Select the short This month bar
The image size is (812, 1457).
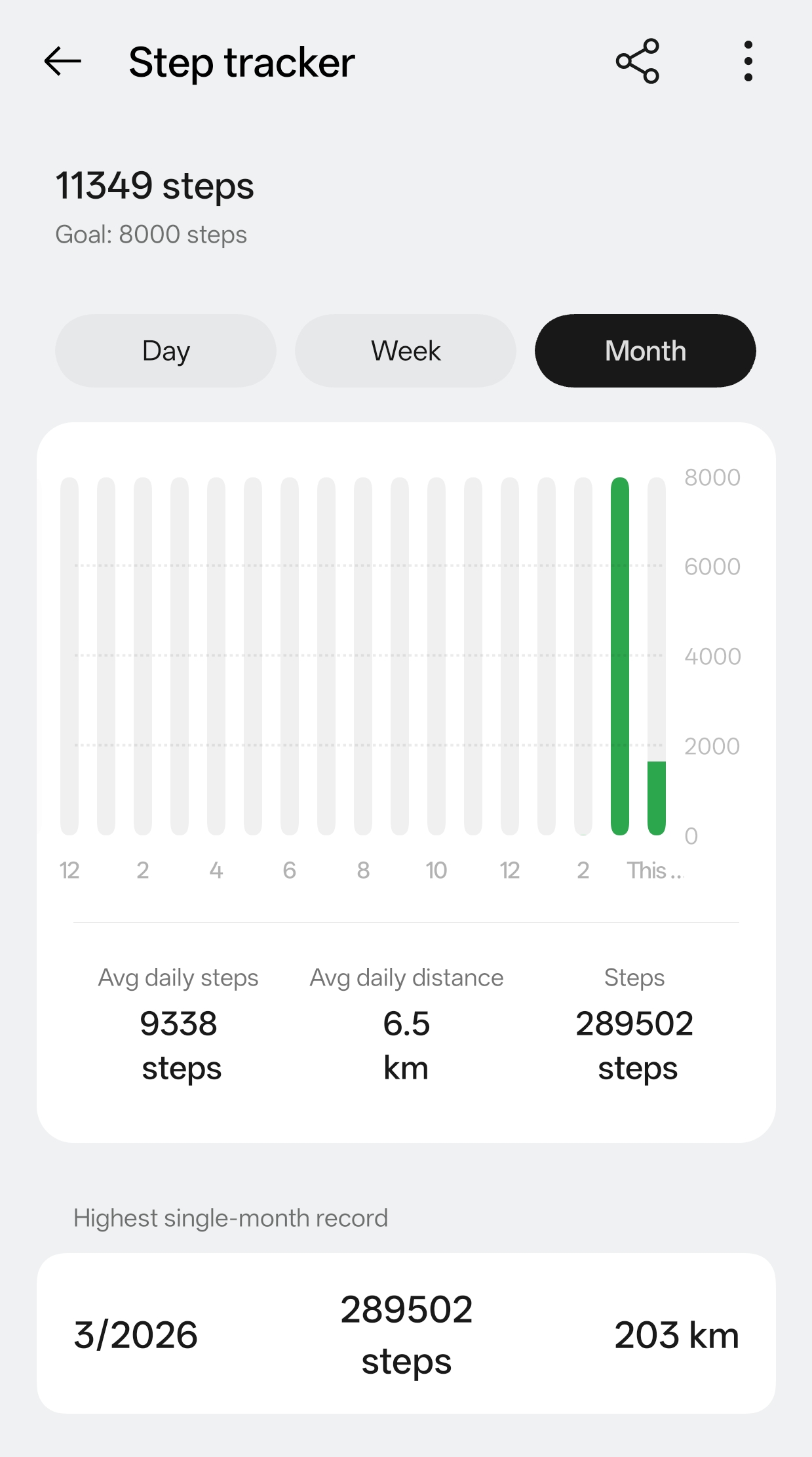click(657, 798)
